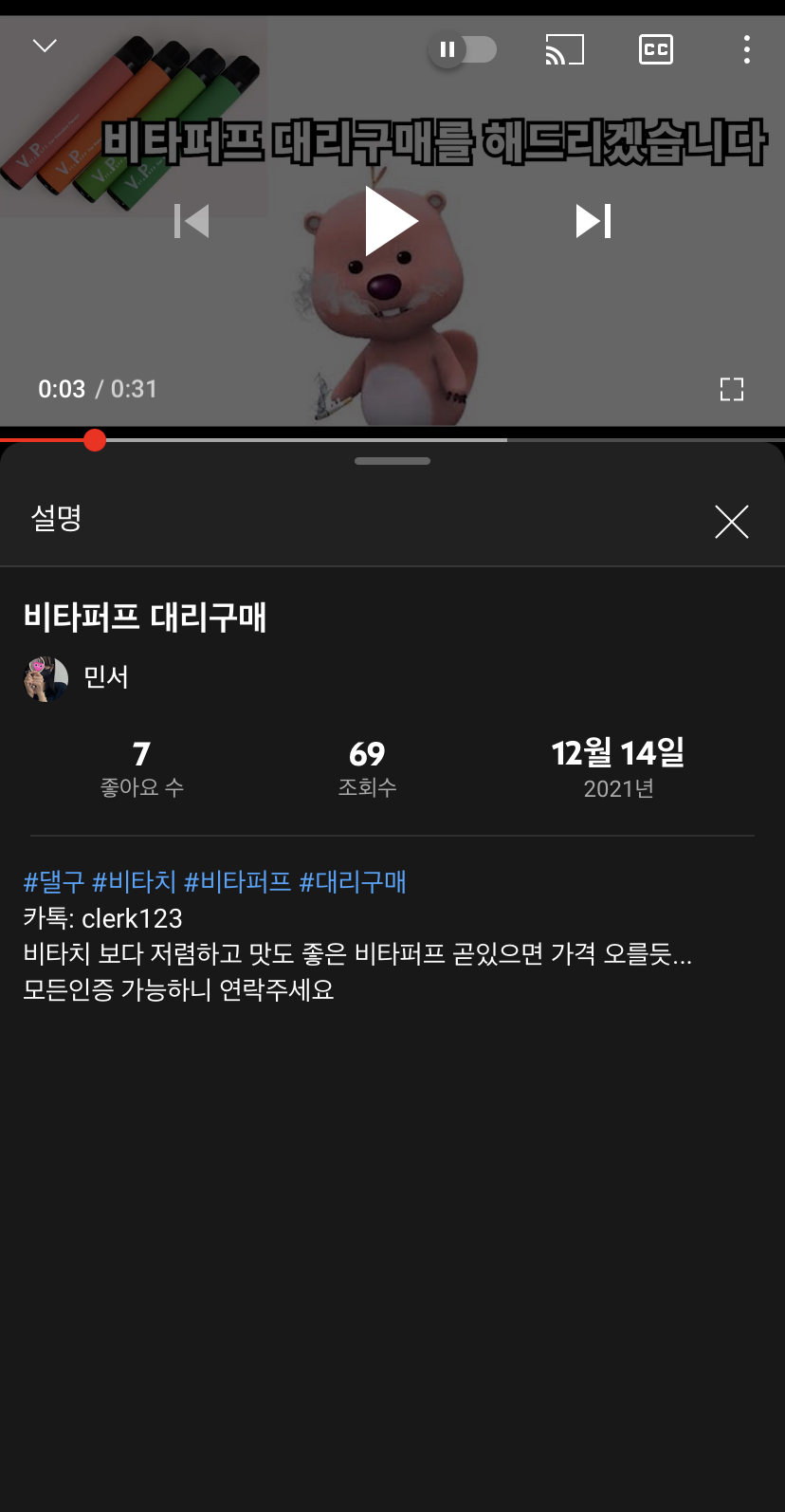Skip to the next video
The image size is (785, 1512).
point(593,221)
